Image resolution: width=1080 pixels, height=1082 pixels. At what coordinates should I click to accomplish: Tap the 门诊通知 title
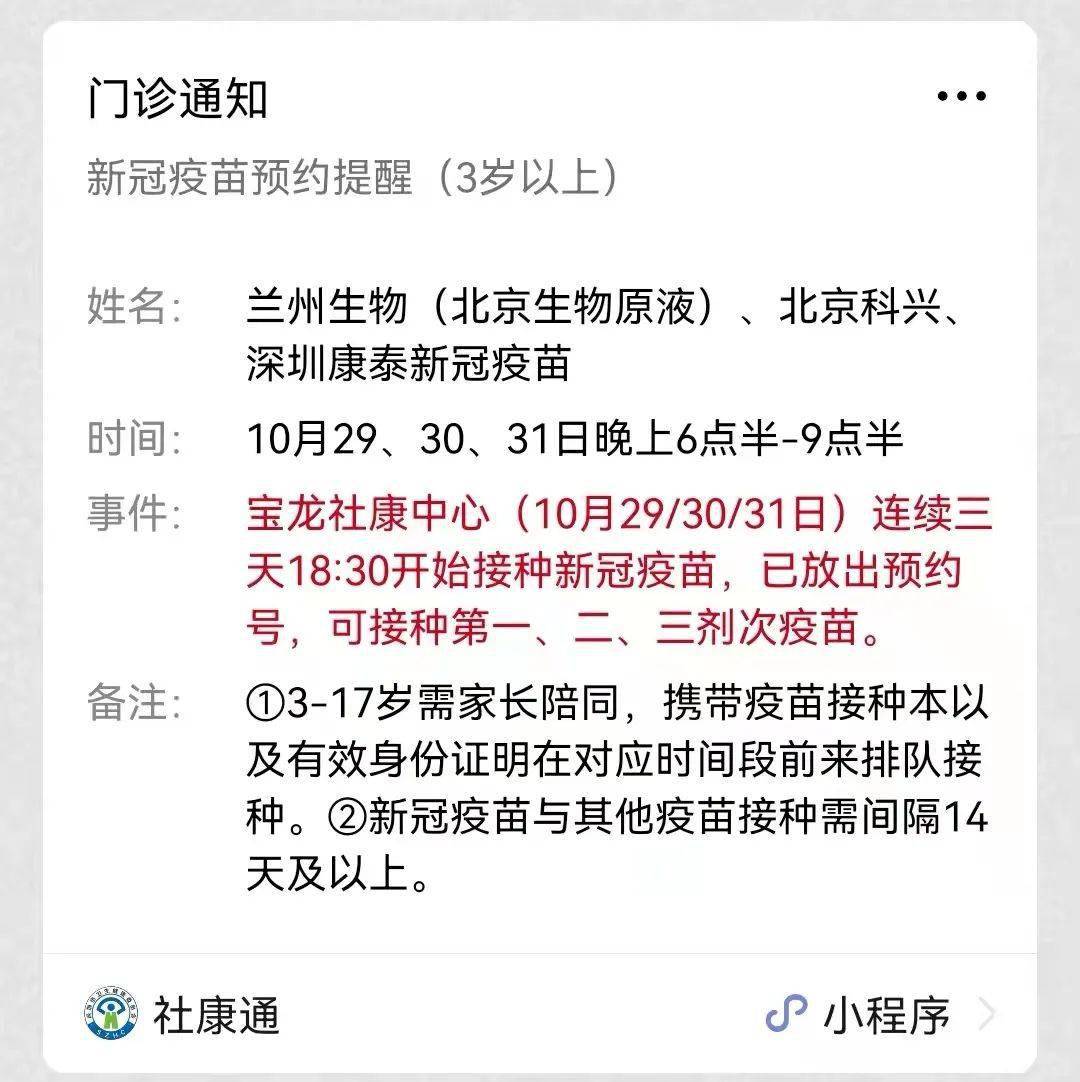[176, 97]
